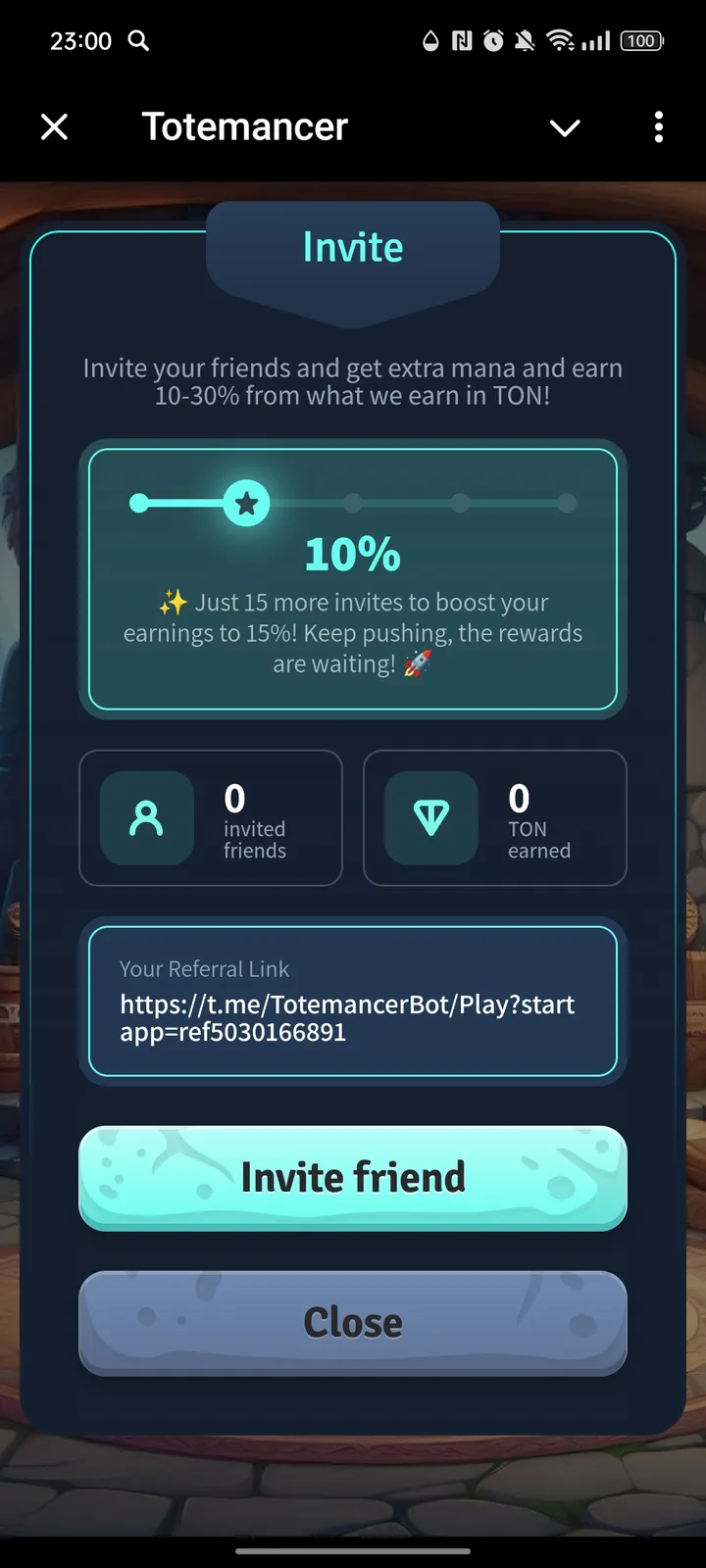Tap the final milestone dot at the track end
This screenshot has height=1568, width=706.
coord(566,503)
